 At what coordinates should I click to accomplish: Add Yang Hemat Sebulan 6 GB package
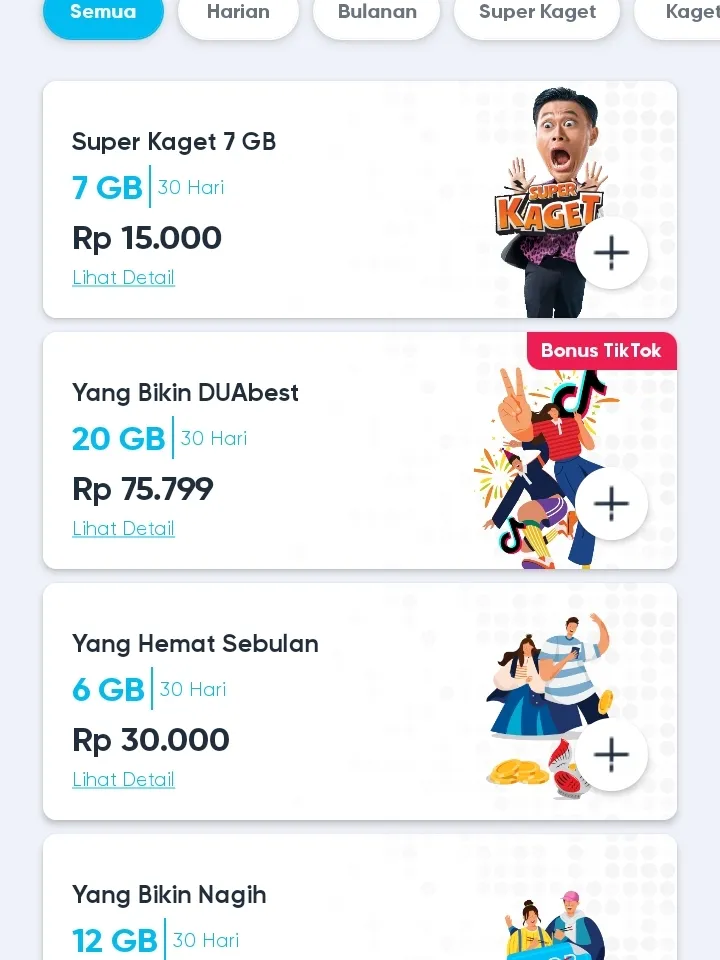click(611, 755)
